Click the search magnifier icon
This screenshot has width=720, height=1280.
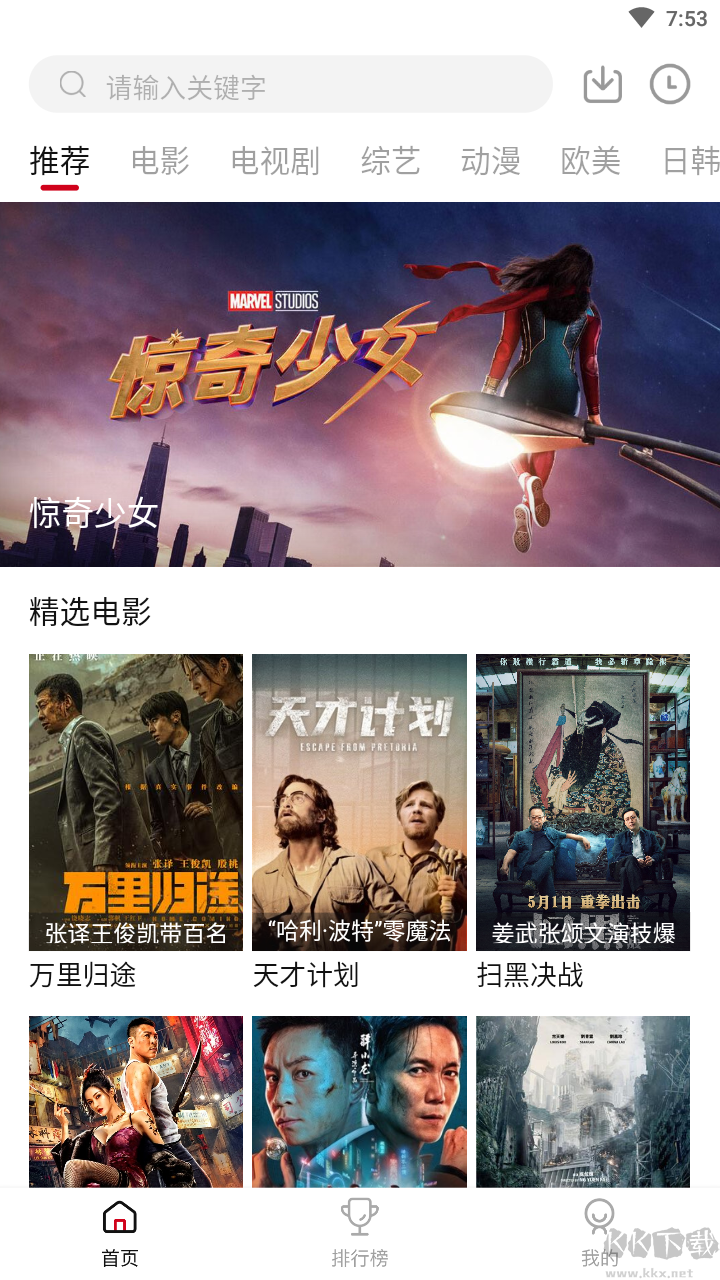71,84
